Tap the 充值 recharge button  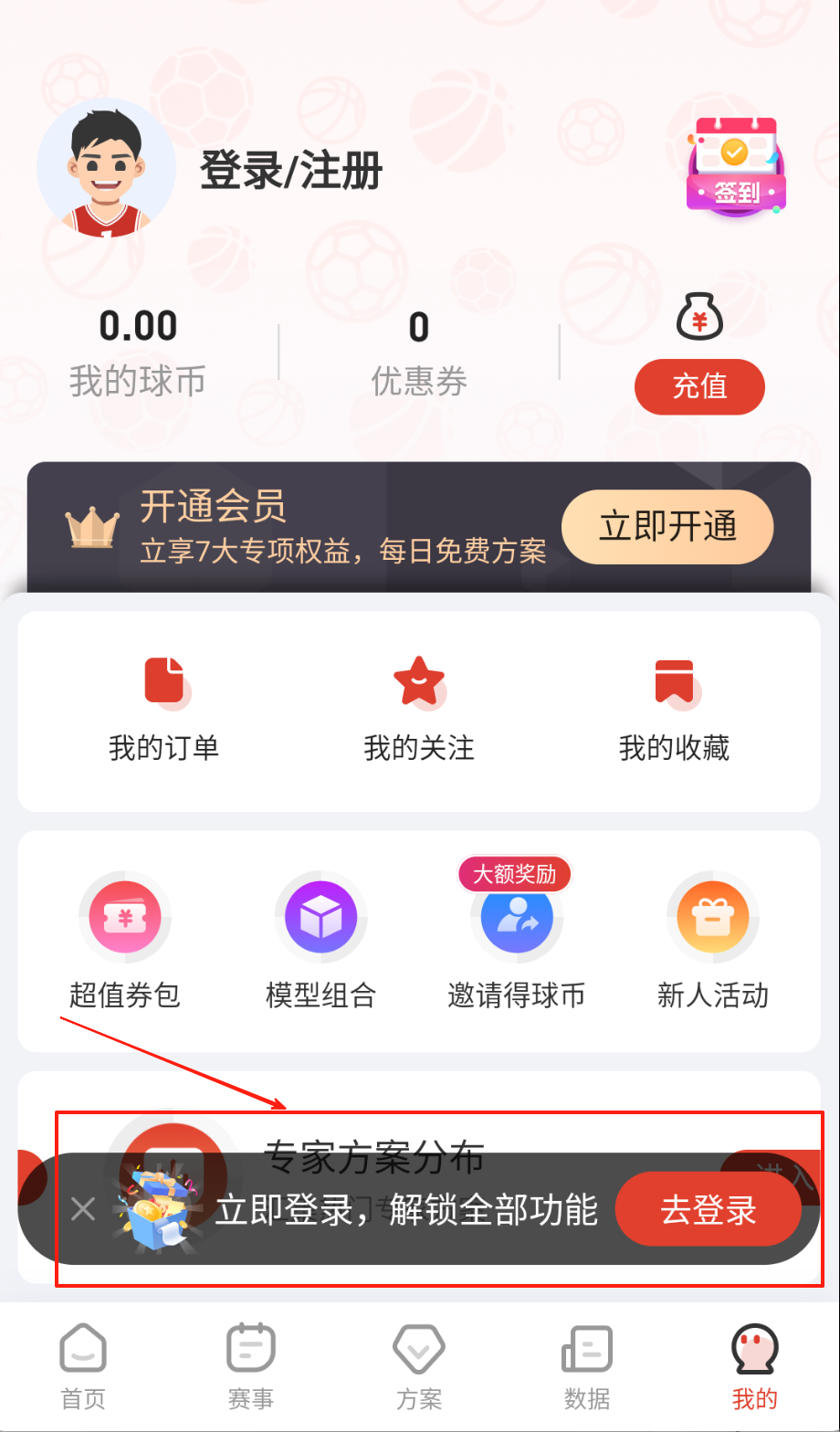point(699,386)
